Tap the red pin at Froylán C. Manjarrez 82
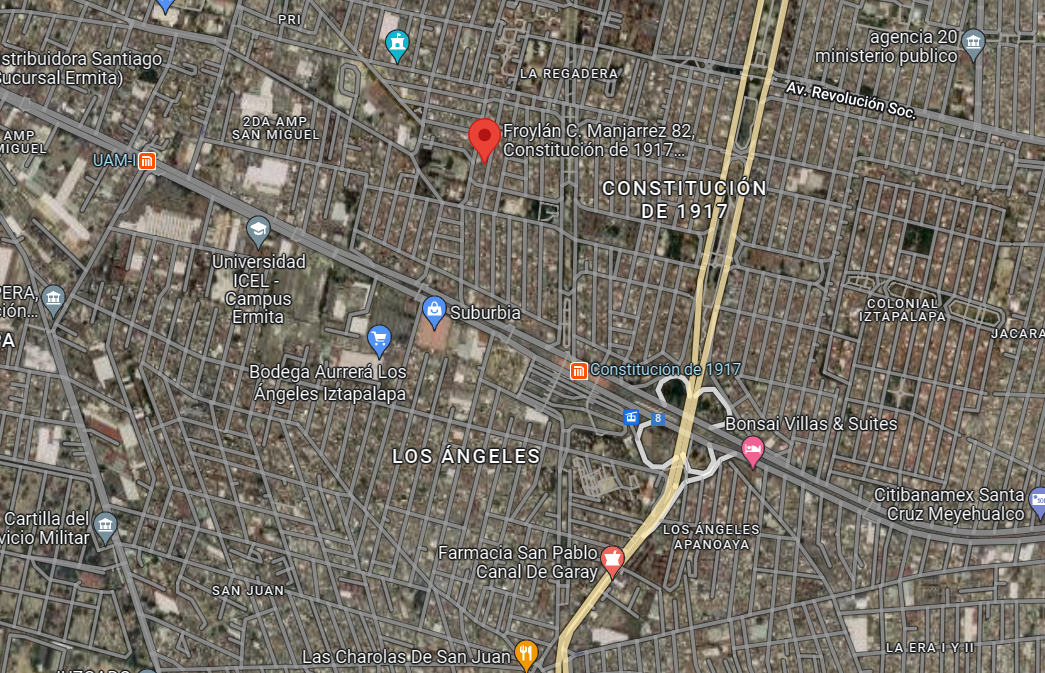This screenshot has height=673, width=1045. tap(485, 139)
